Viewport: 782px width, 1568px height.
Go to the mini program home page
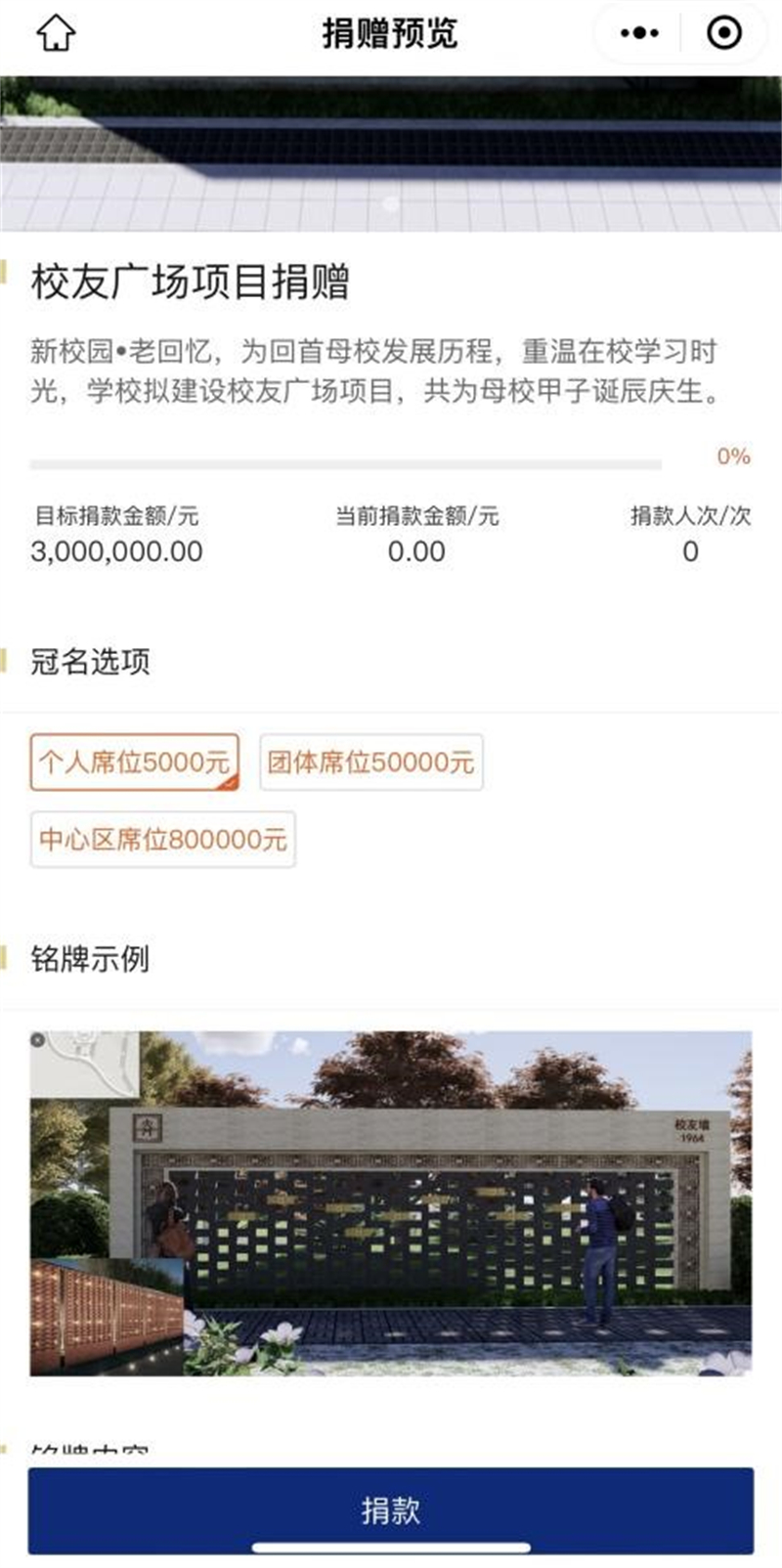pyautogui.click(x=56, y=33)
